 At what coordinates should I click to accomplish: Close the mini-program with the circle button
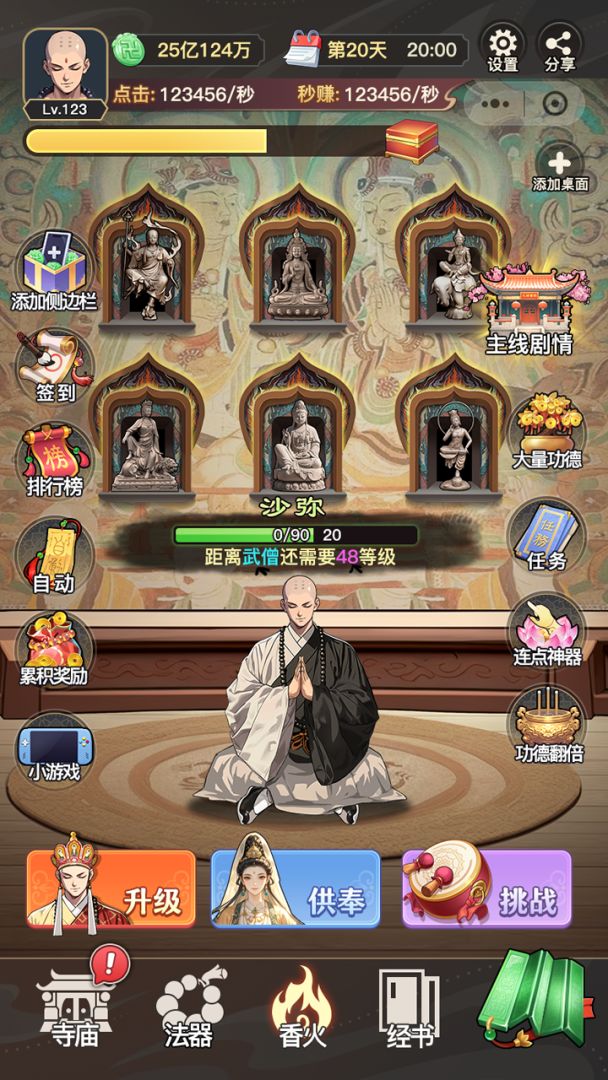pos(556,102)
